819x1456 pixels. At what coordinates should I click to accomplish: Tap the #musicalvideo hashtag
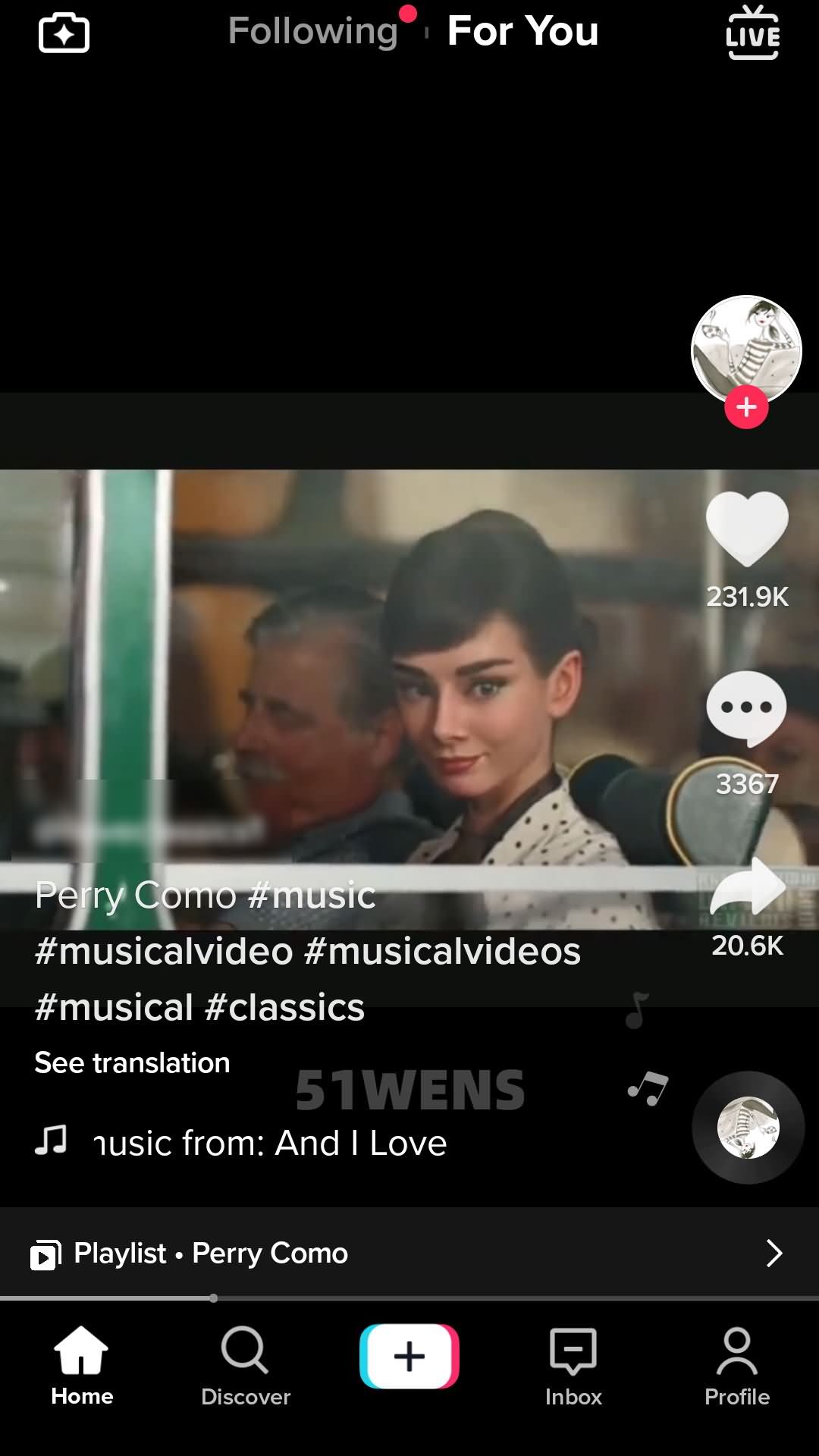(164, 951)
